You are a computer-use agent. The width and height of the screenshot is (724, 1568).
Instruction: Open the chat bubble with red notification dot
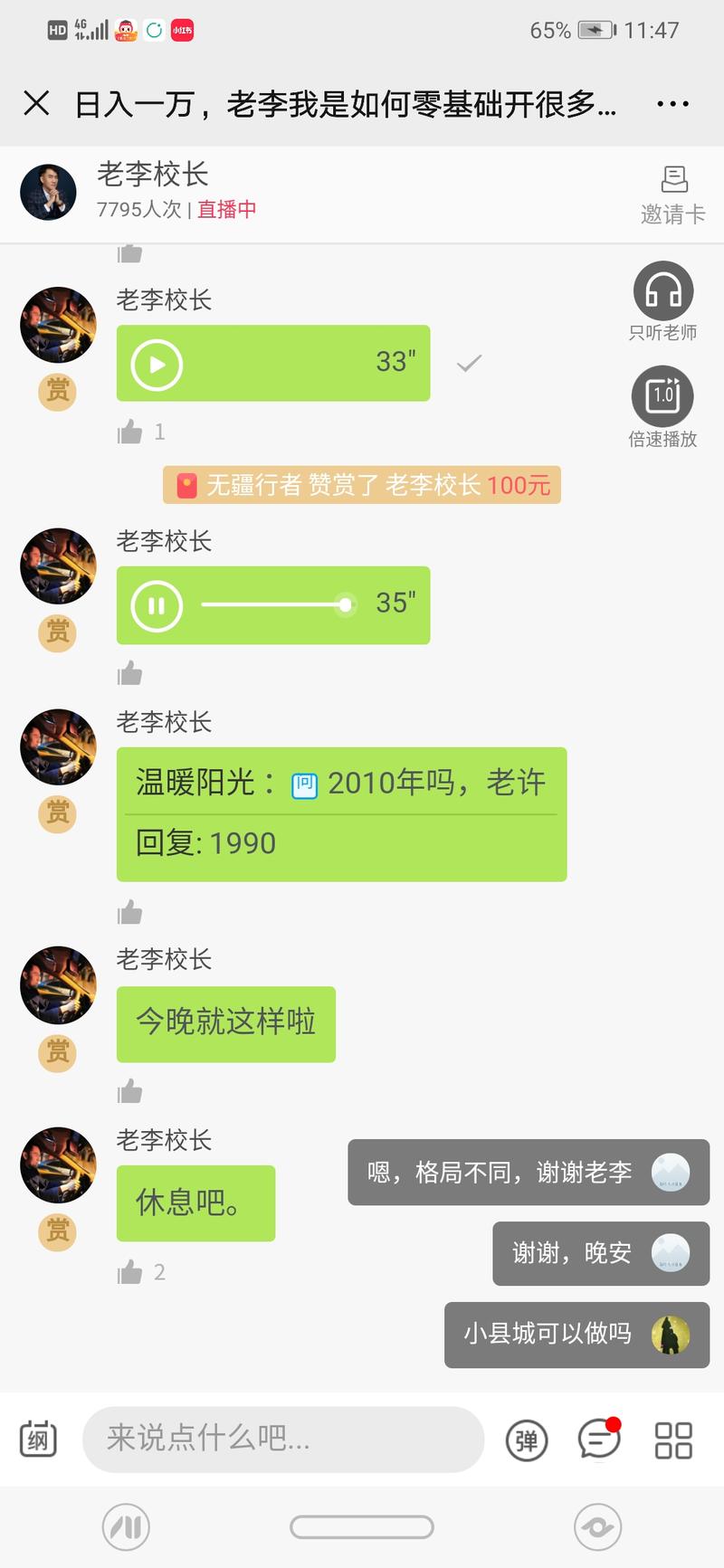click(597, 1440)
